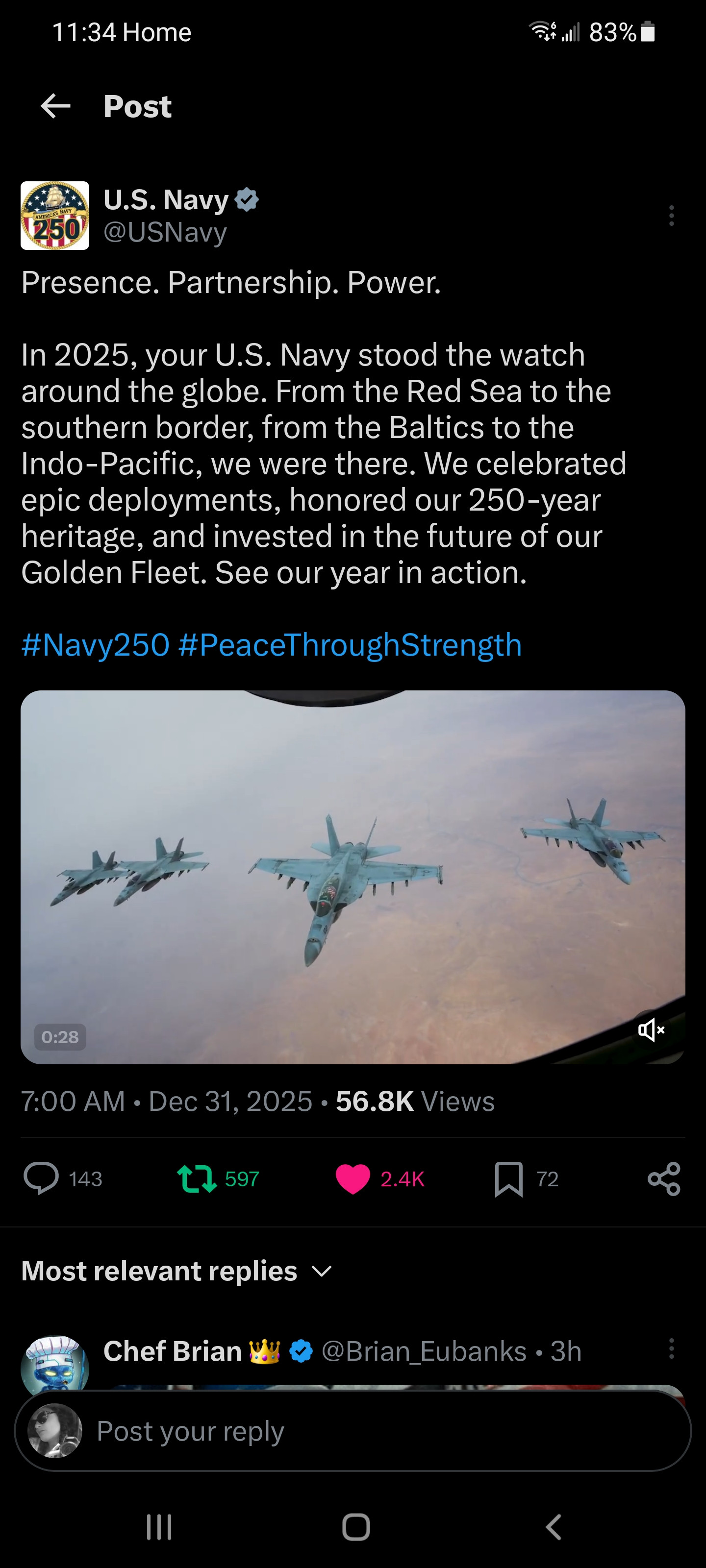
Task: Unlike the U.S. Navy post
Action: (x=353, y=1178)
